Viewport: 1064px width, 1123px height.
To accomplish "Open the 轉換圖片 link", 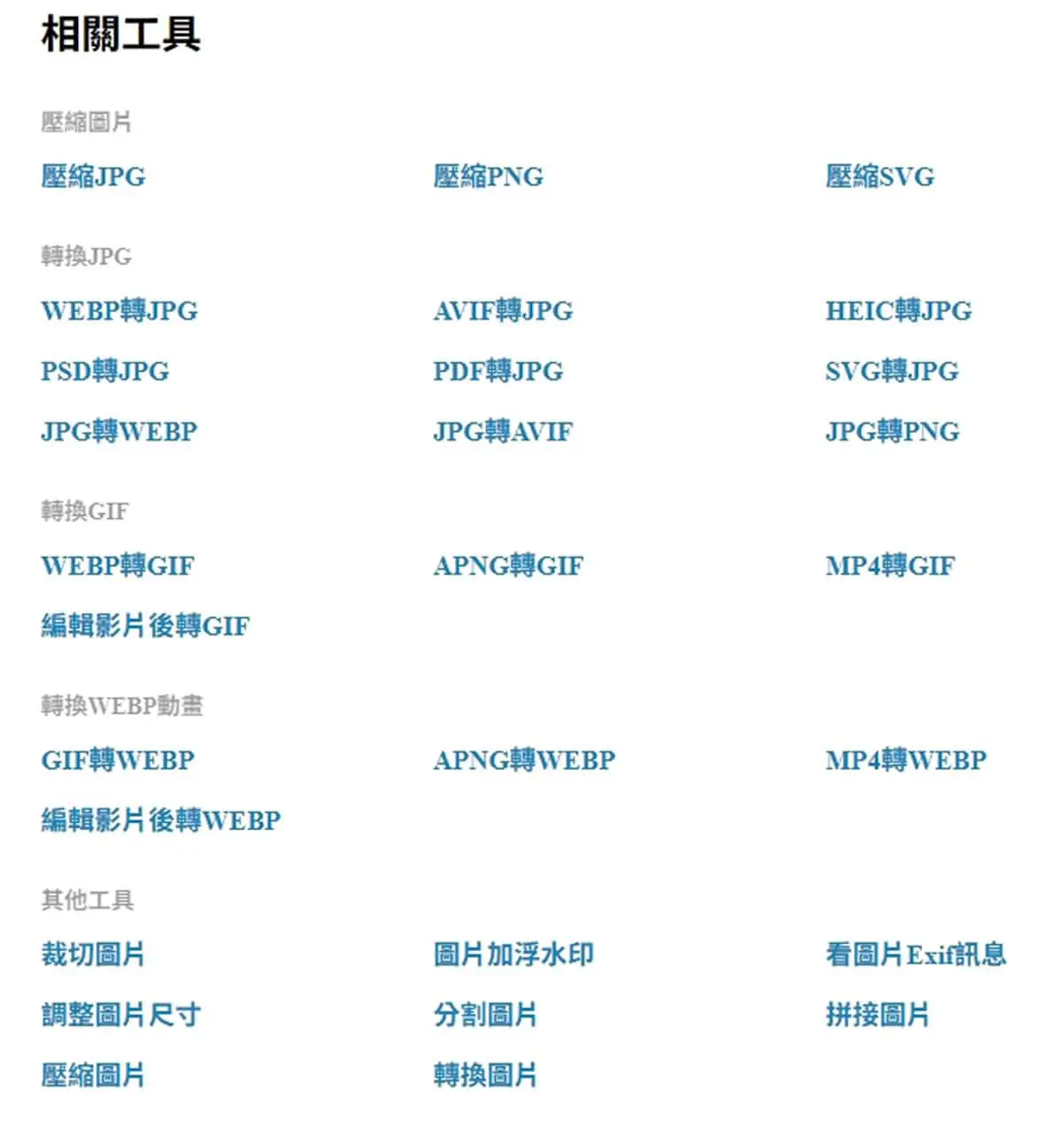I will point(485,1075).
